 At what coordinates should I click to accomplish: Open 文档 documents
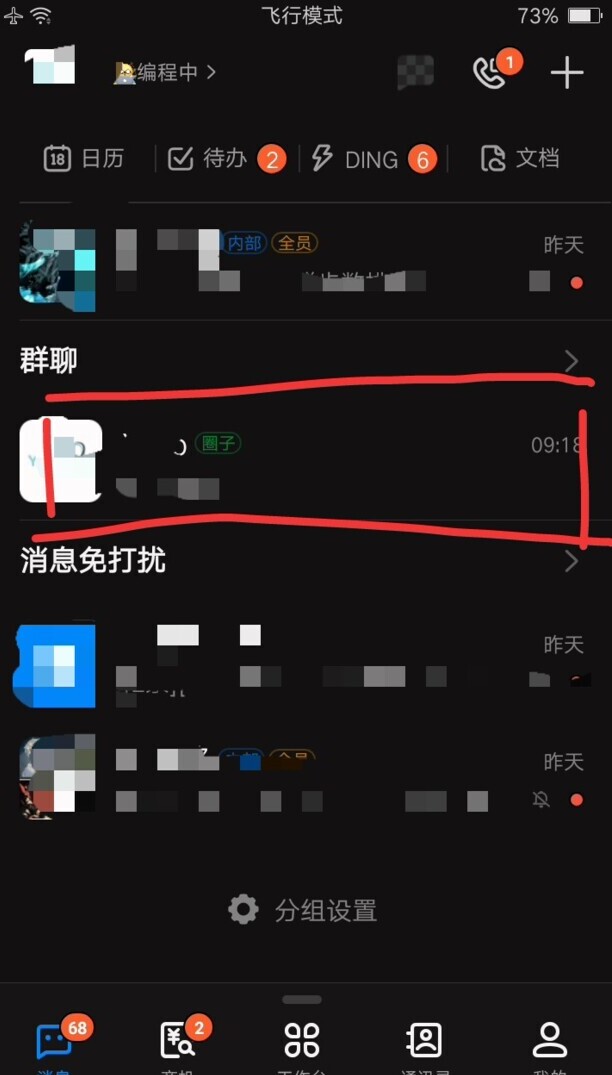520,158
